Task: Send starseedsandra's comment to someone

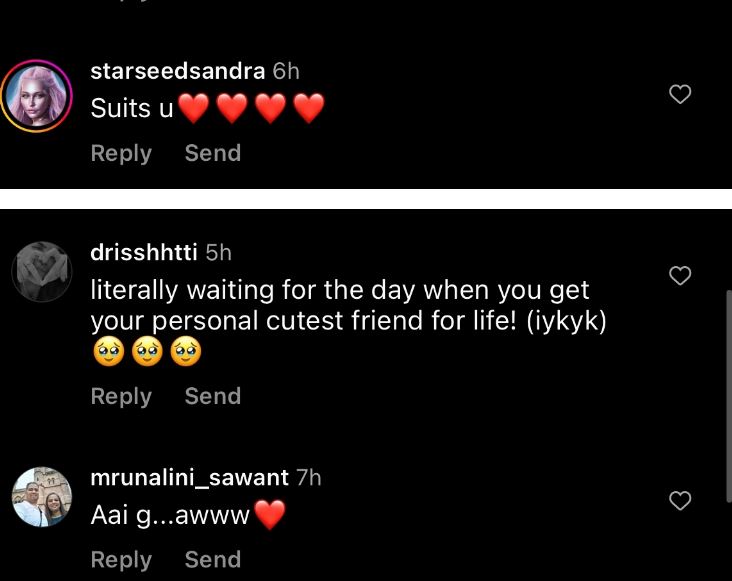Action: pos(212,153)
